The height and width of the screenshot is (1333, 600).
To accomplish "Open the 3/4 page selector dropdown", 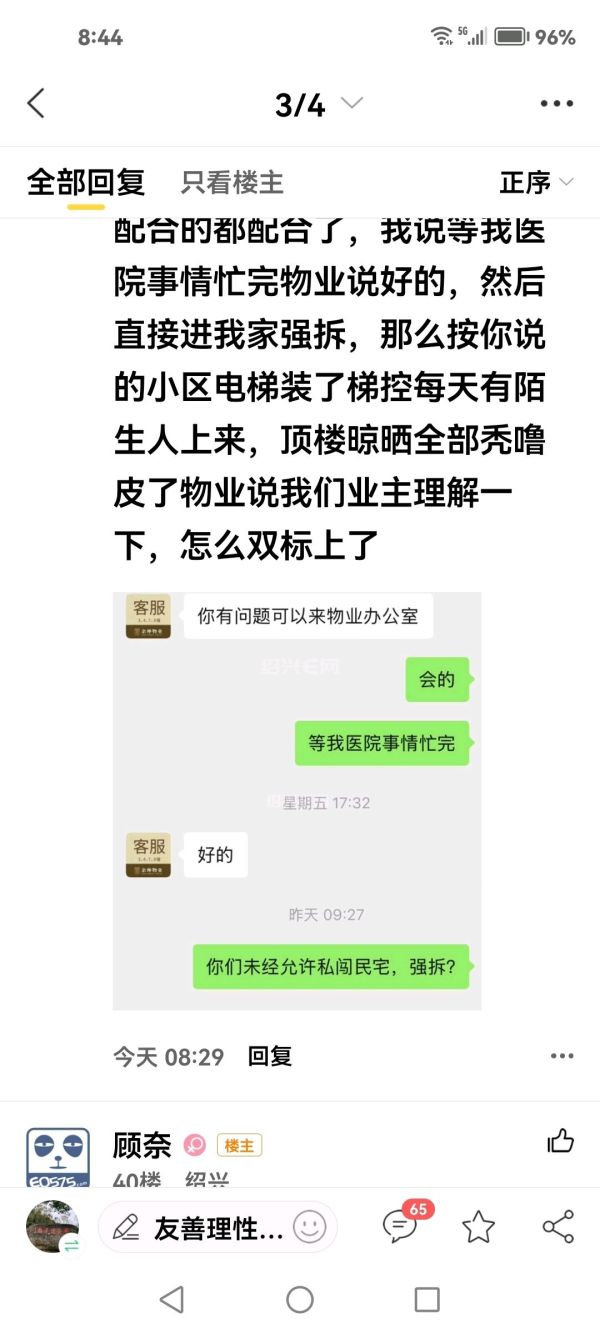I will coord(318,104).
